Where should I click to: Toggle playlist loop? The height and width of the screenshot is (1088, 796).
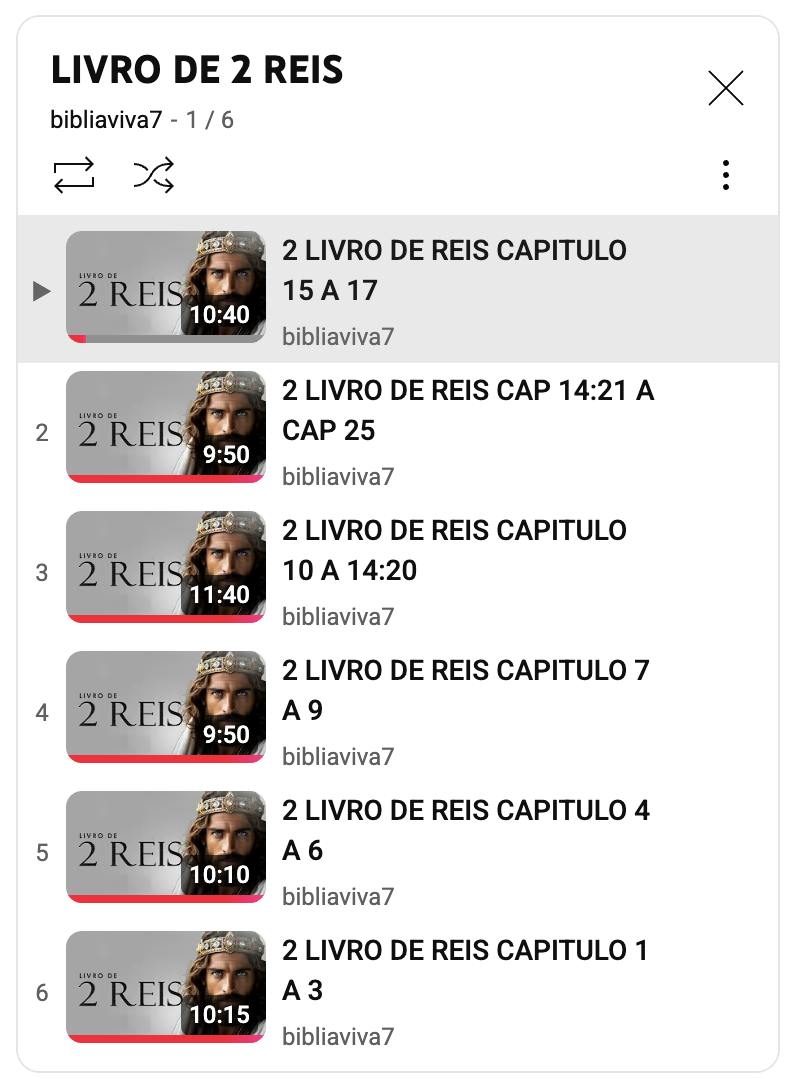click(x=75, y=175)
